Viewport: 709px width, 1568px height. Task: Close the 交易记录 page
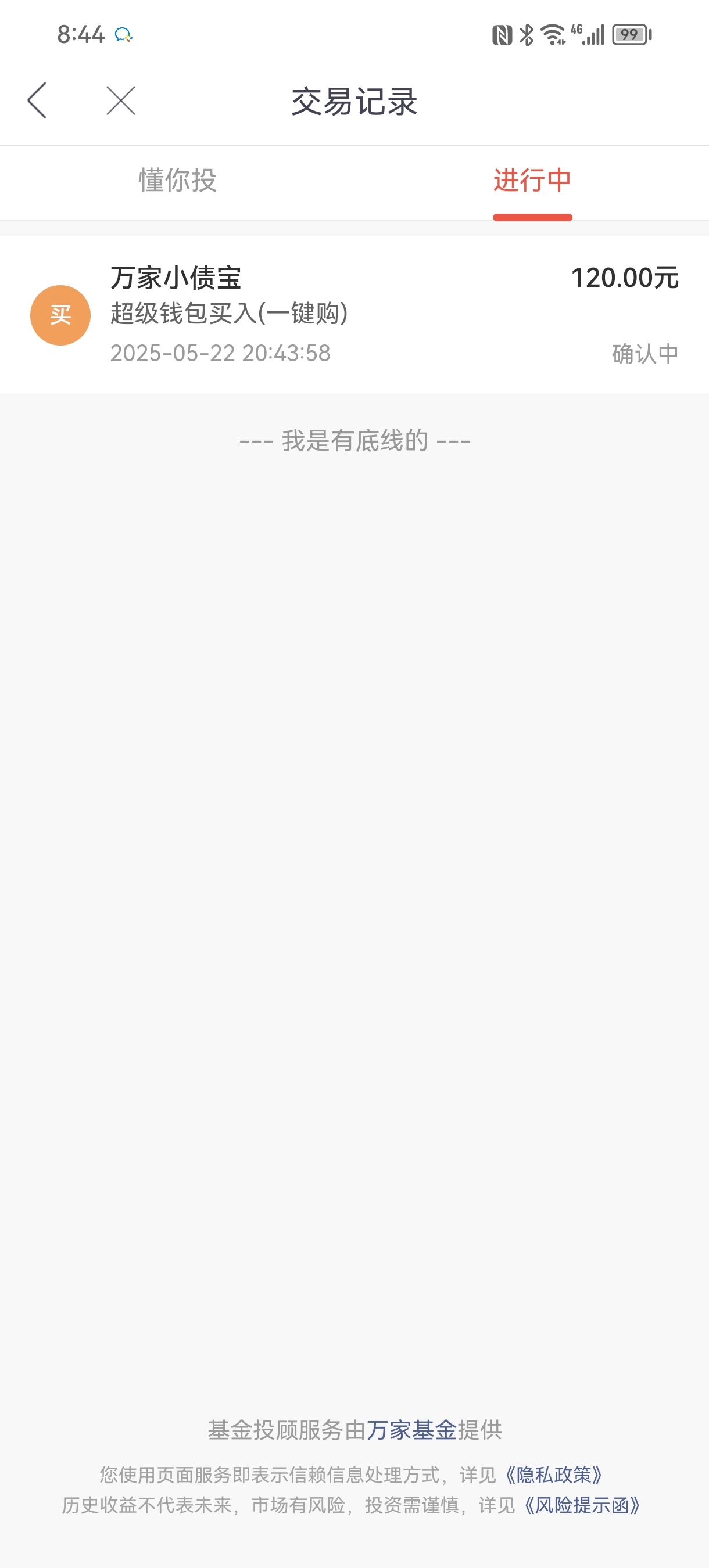click(x=121, y=100)
